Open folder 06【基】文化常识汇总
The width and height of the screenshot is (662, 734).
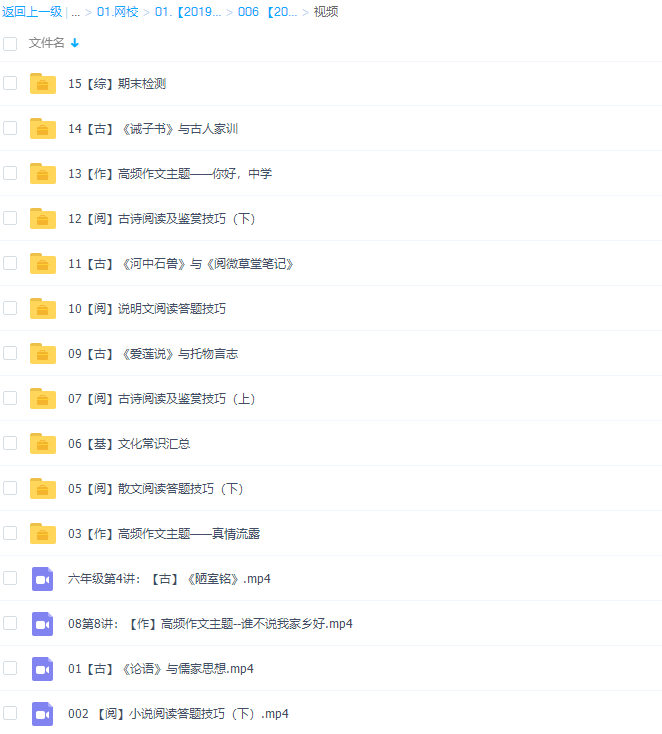tap(128, 444)
